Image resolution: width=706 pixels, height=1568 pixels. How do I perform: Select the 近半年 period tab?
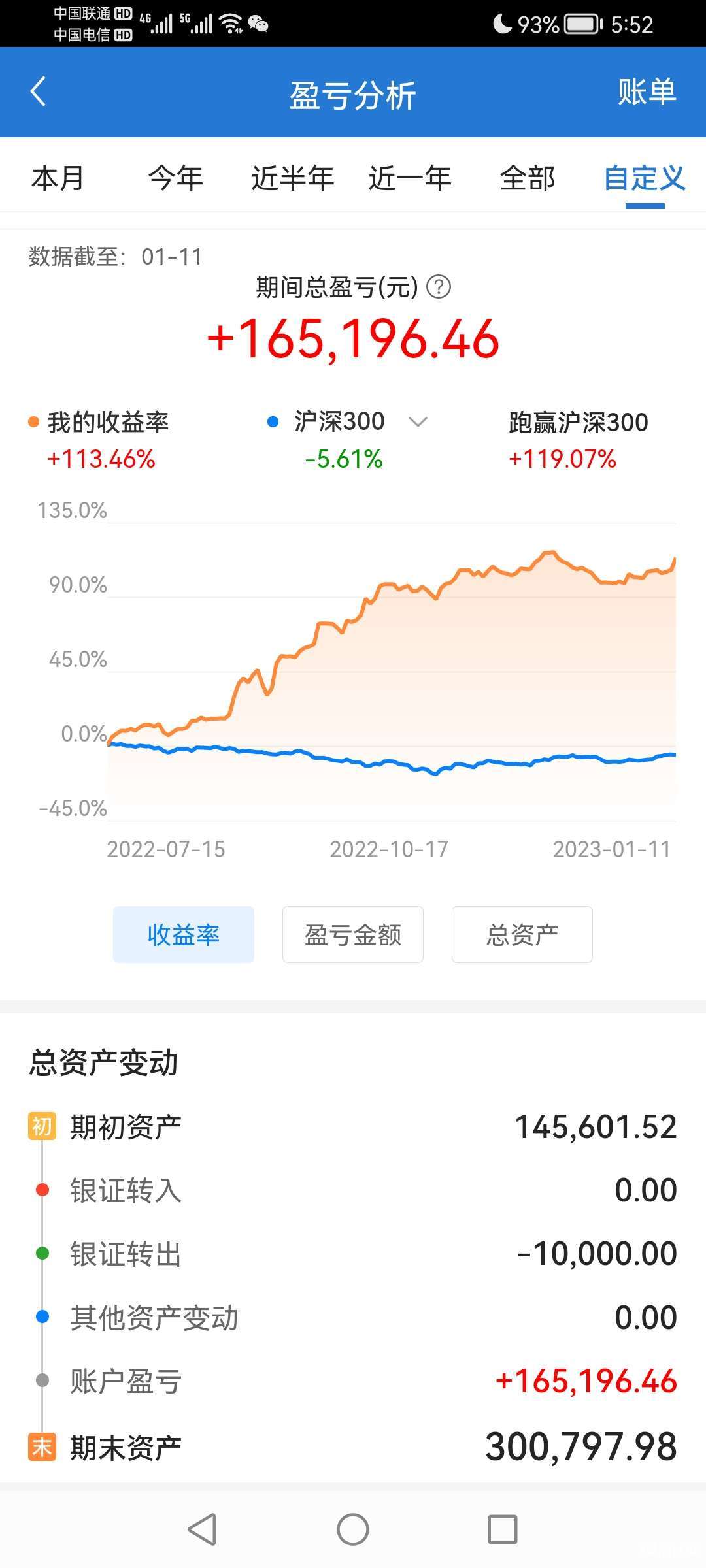pos(293,178)
